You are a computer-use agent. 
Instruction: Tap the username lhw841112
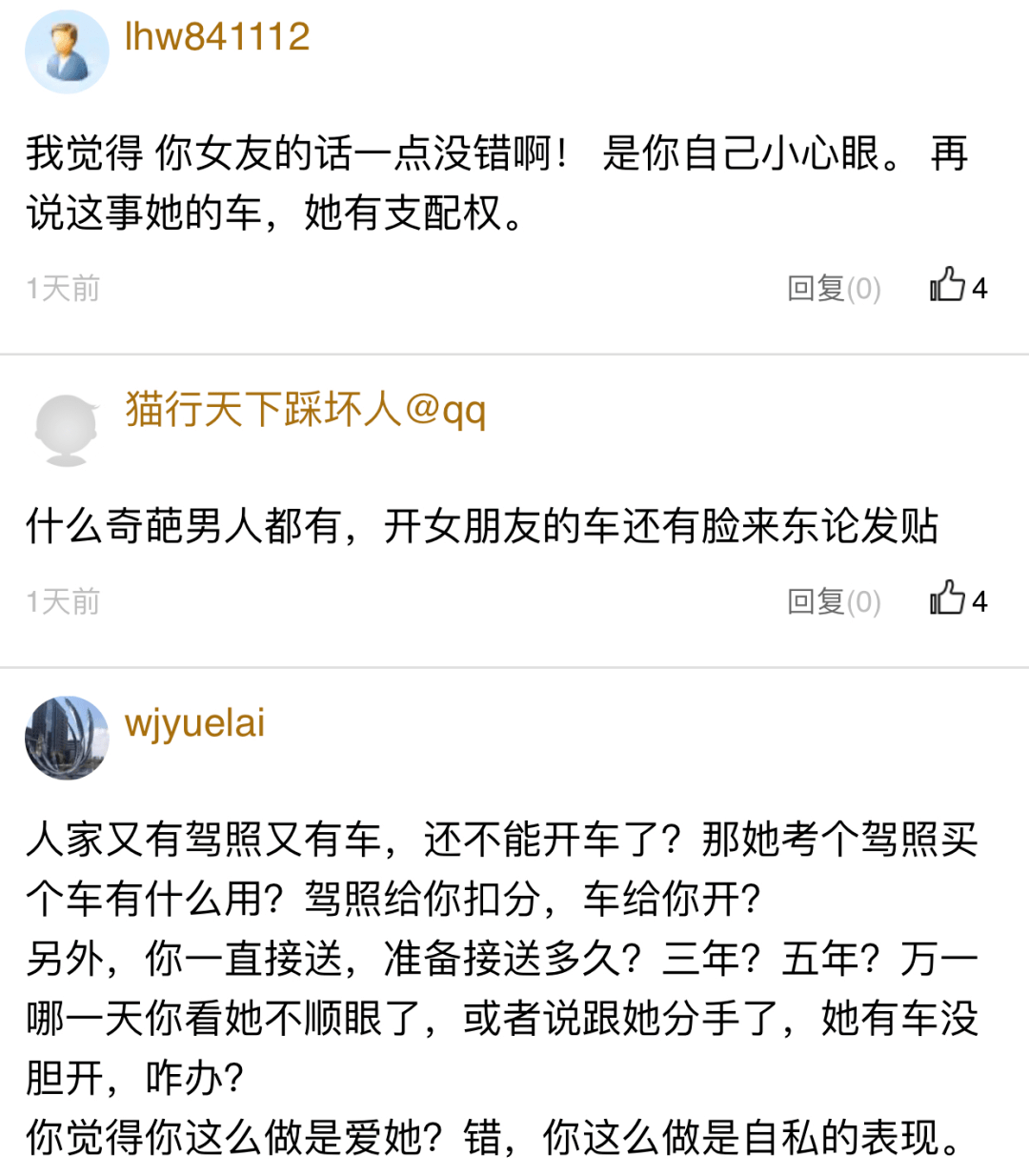pos(217,37)
